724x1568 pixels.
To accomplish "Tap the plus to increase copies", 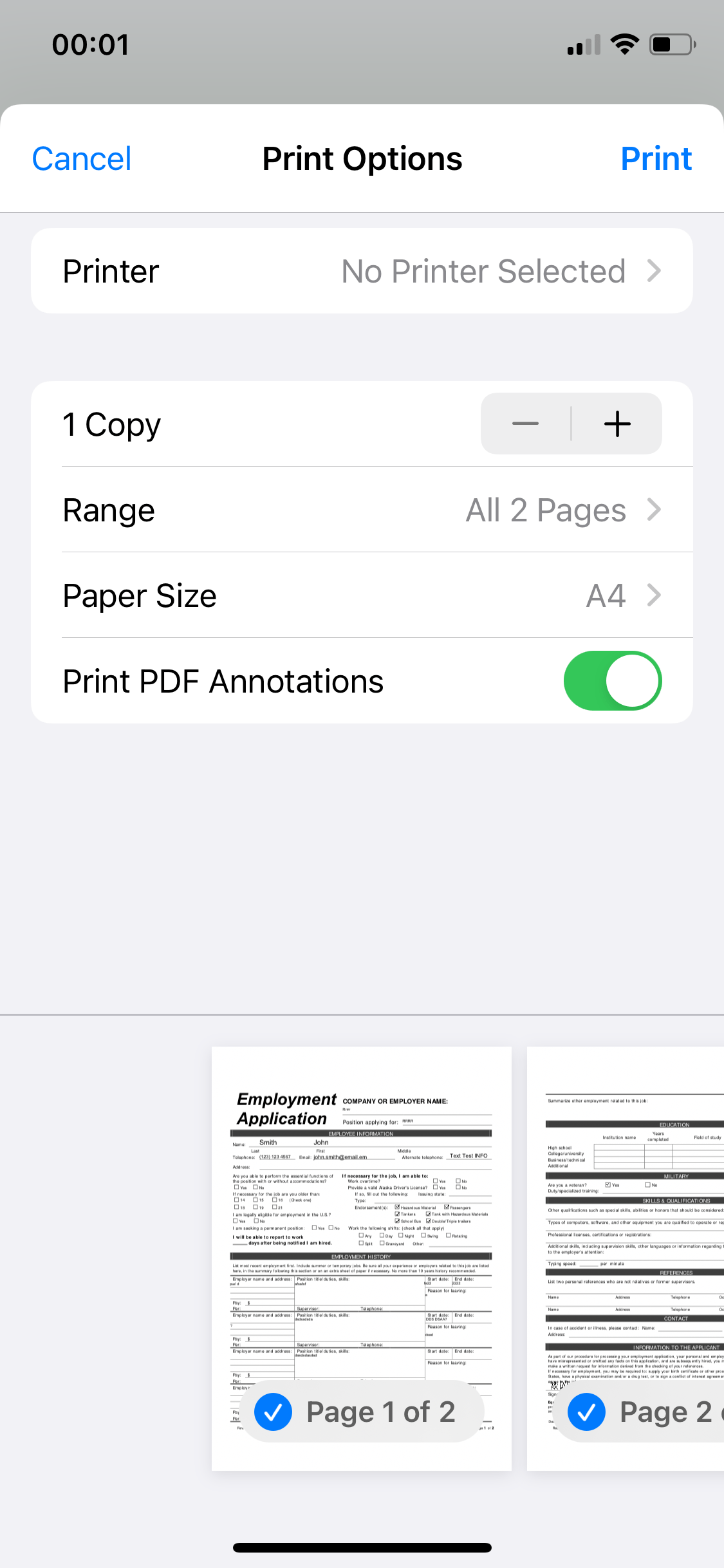I will 616,424.
